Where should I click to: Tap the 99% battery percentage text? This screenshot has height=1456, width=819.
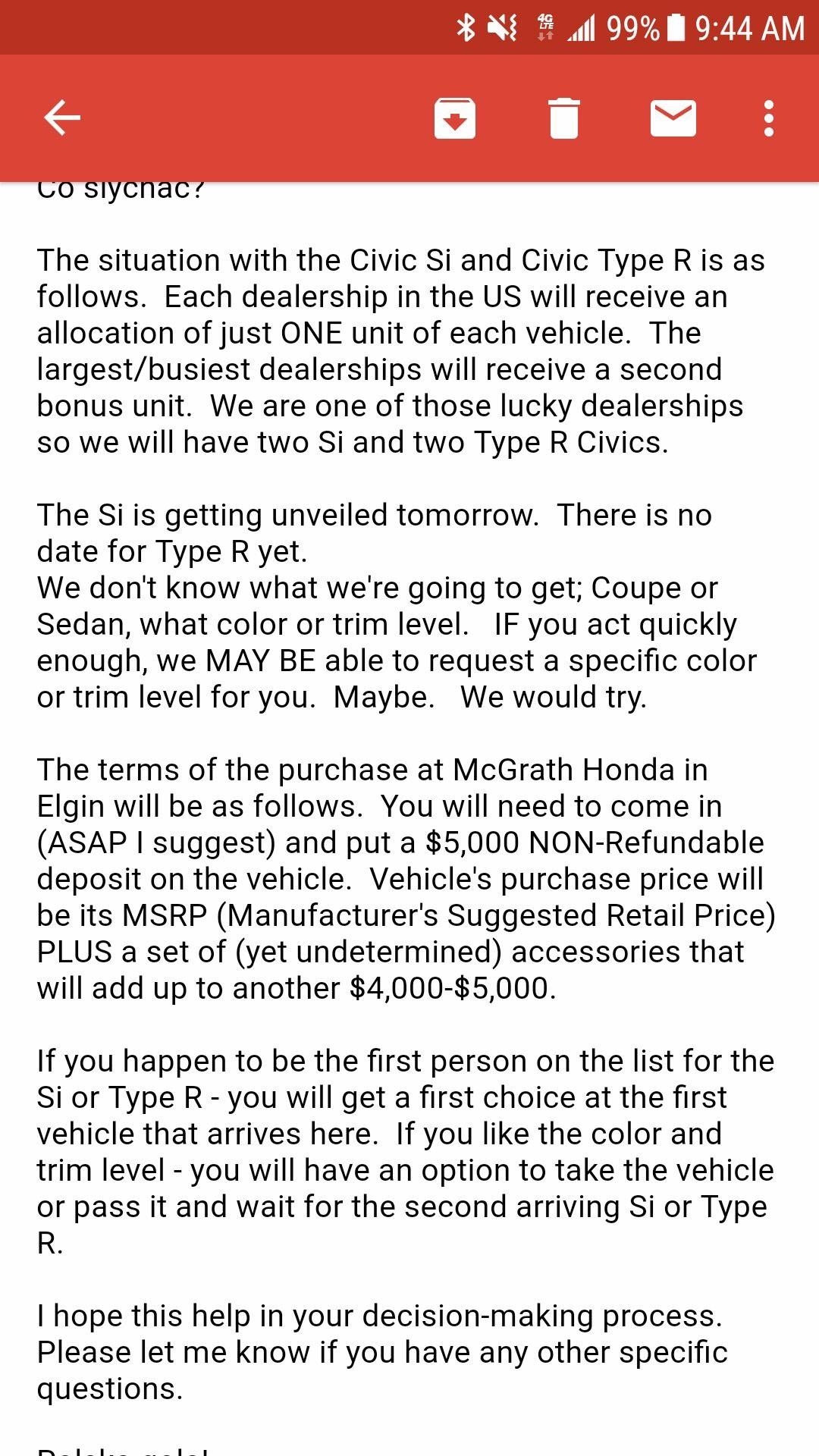pos(633,29)
